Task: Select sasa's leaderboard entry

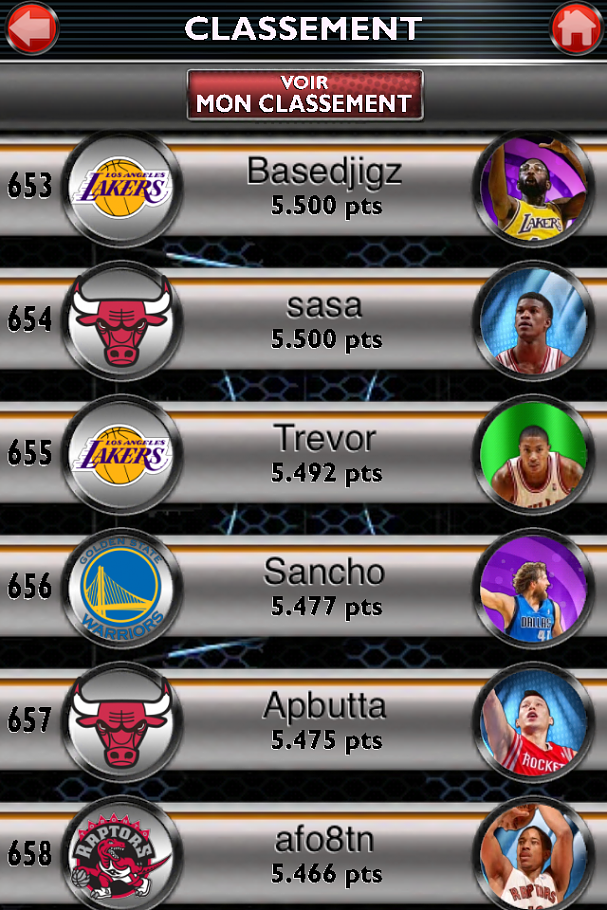Action: point(323,321)
